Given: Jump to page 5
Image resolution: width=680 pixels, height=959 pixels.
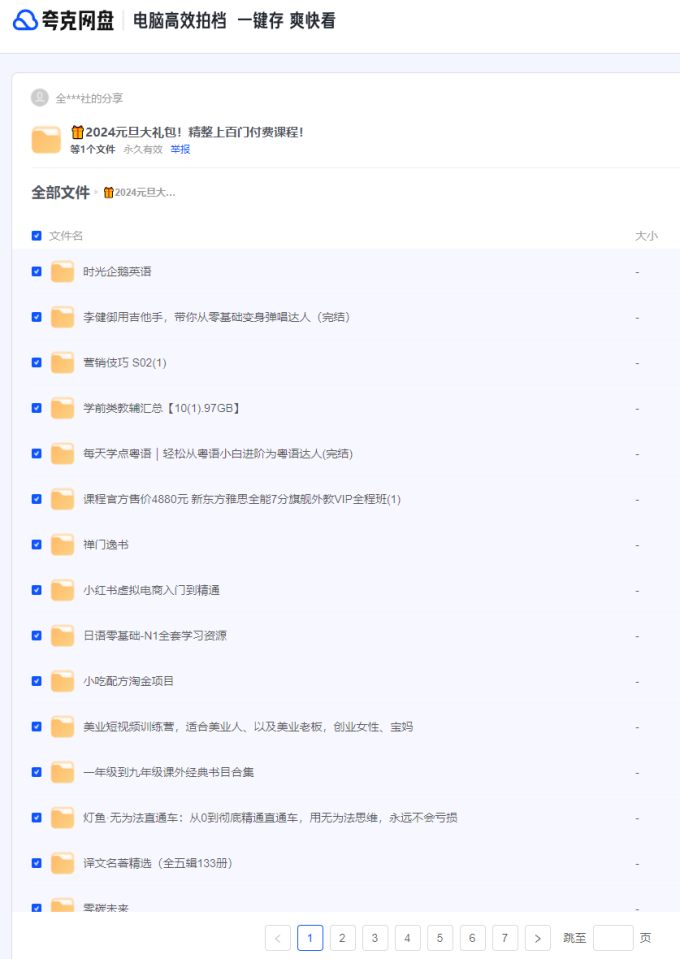Looking at the screenshot, I should point(440,938).
